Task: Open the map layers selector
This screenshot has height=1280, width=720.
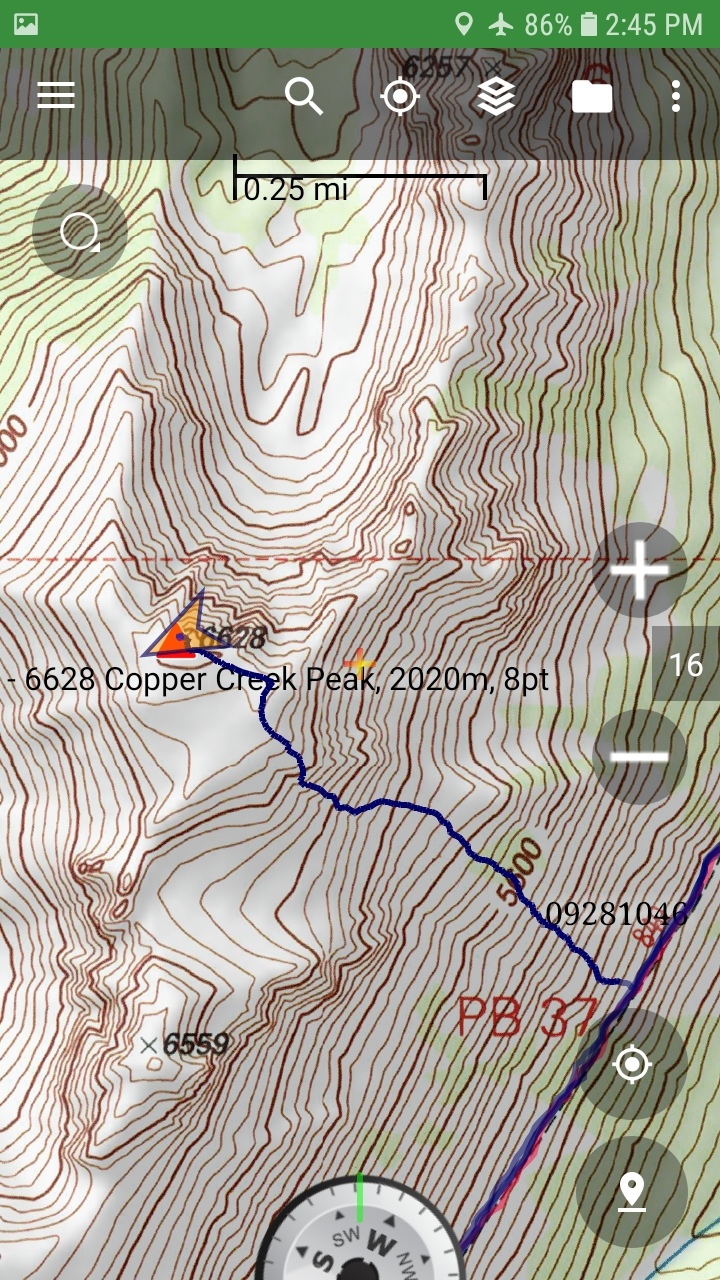Action: point(496,96)
